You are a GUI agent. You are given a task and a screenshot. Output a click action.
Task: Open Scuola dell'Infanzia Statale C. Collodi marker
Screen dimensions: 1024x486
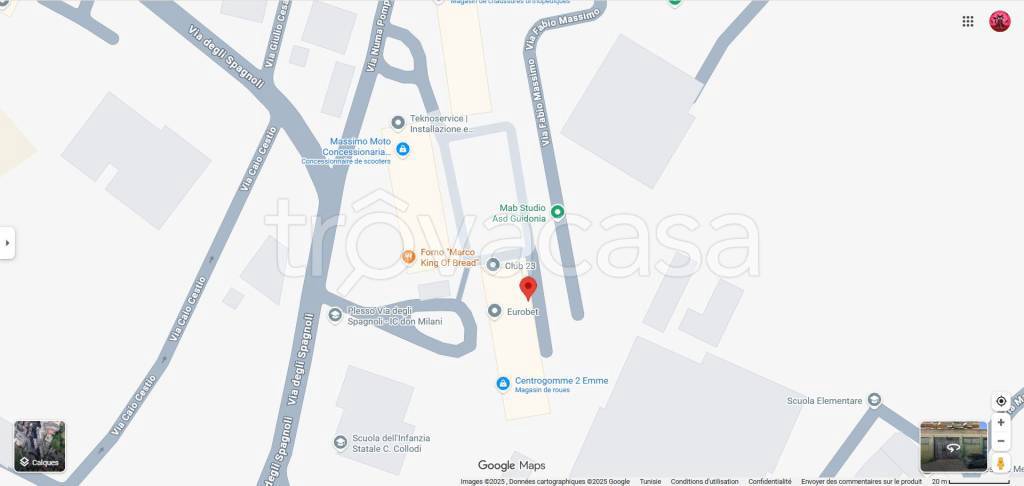tap(340, 442)
